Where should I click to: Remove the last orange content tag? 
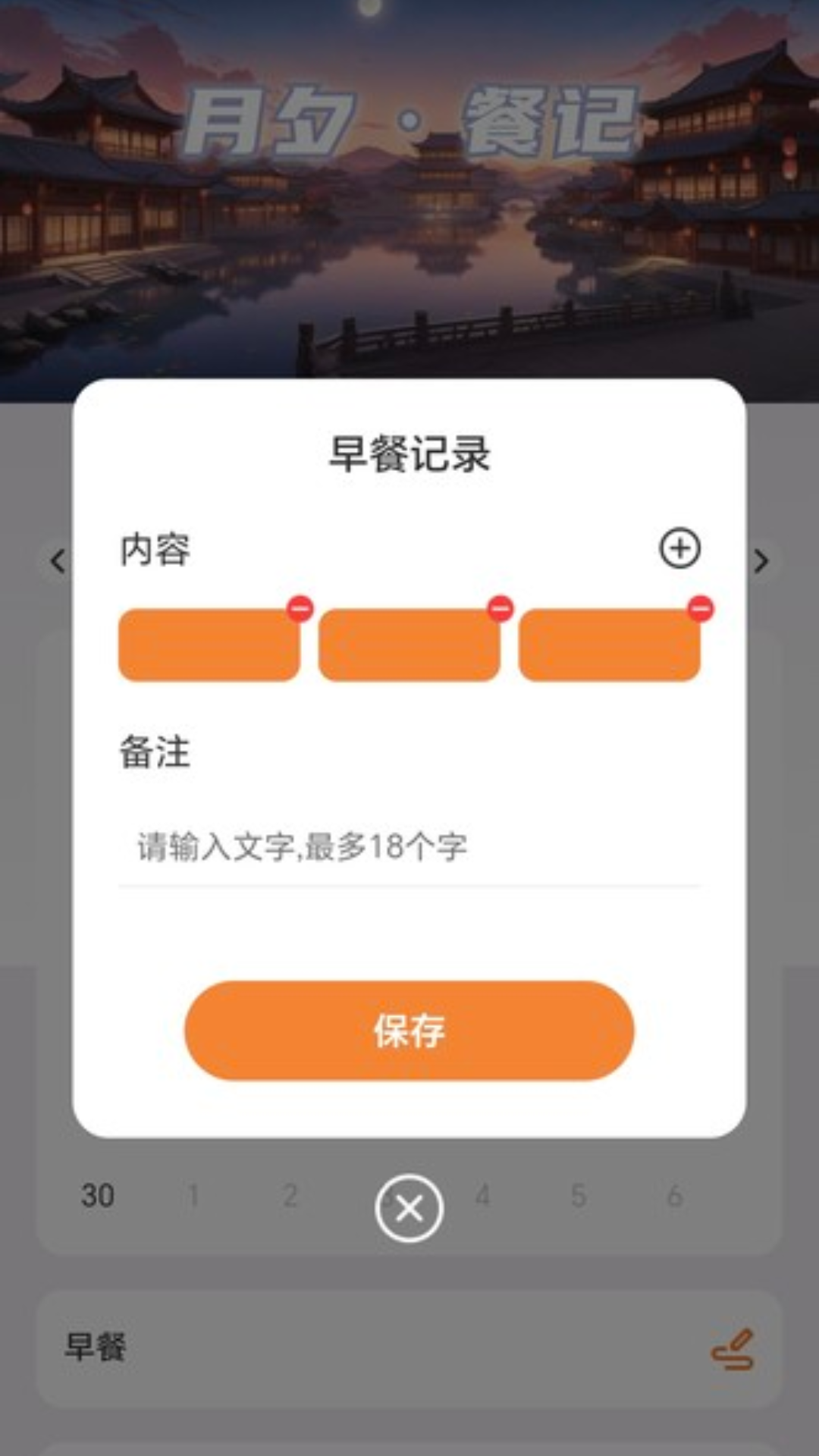(701, 608)
